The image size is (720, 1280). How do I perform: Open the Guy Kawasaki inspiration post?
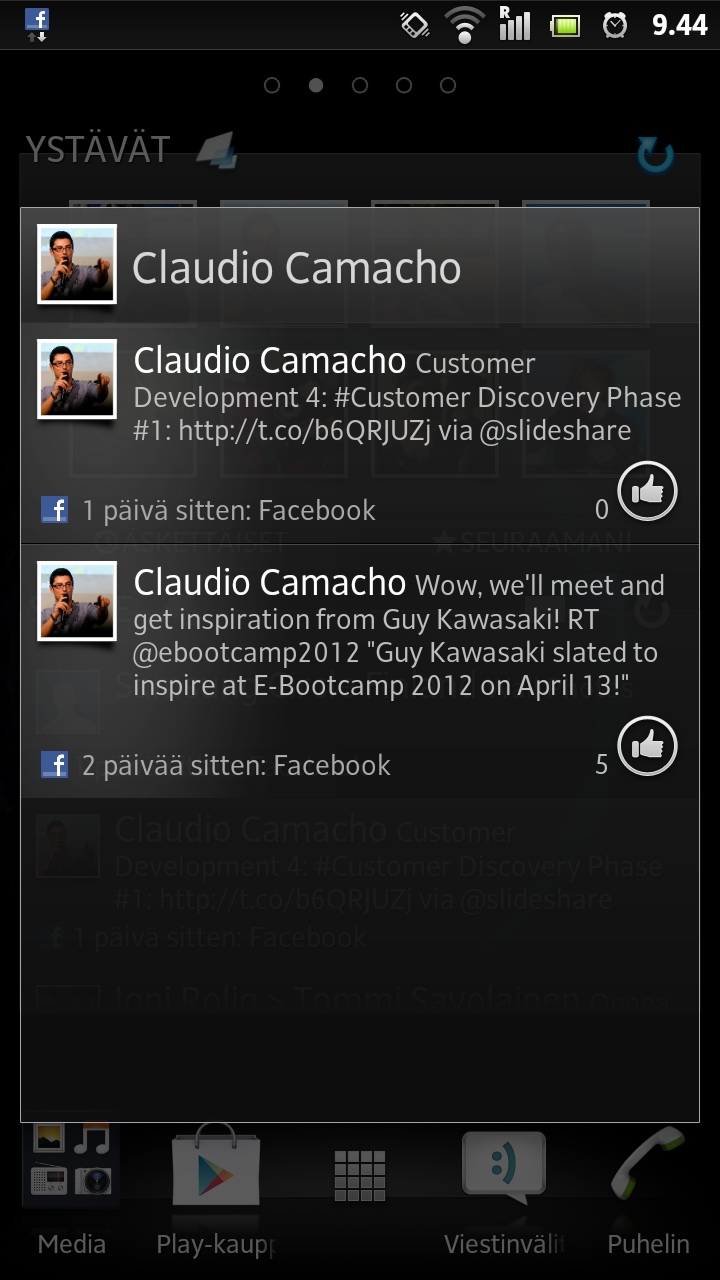click(360, 671)
